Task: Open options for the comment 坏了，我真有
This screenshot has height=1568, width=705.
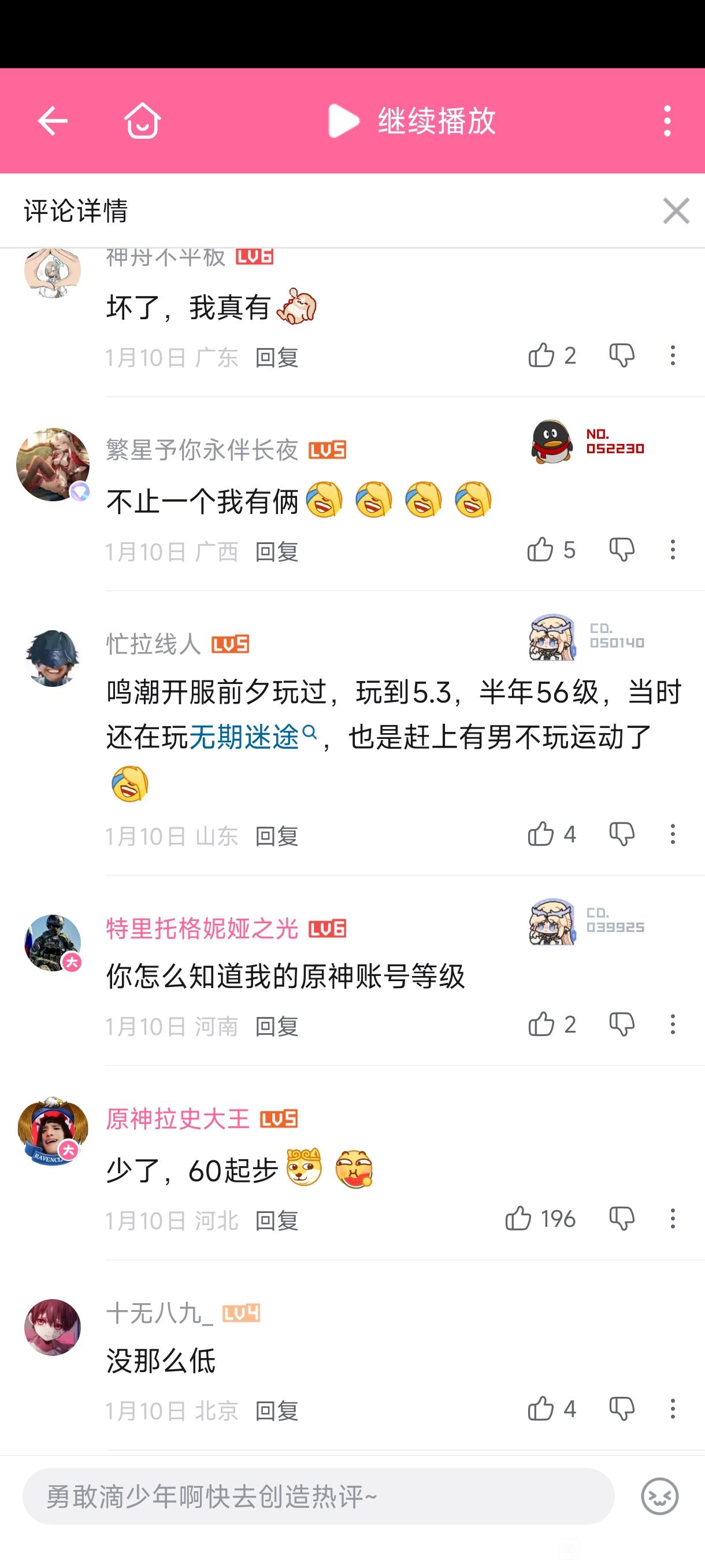Action: [672, 356]
